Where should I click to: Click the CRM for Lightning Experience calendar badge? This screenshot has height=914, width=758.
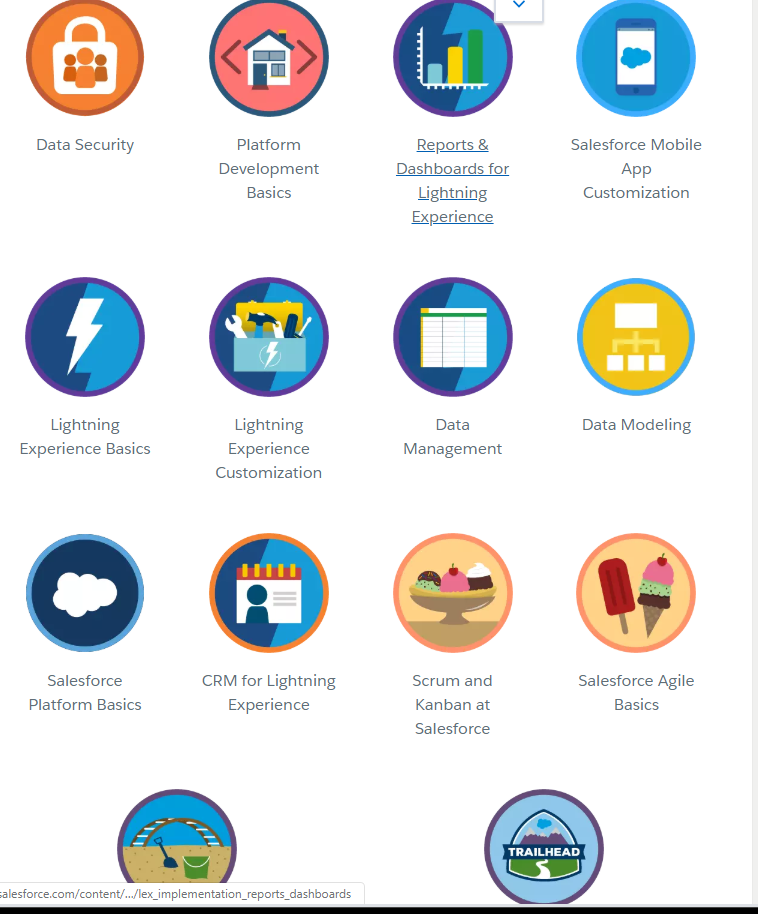coord(268,592)
